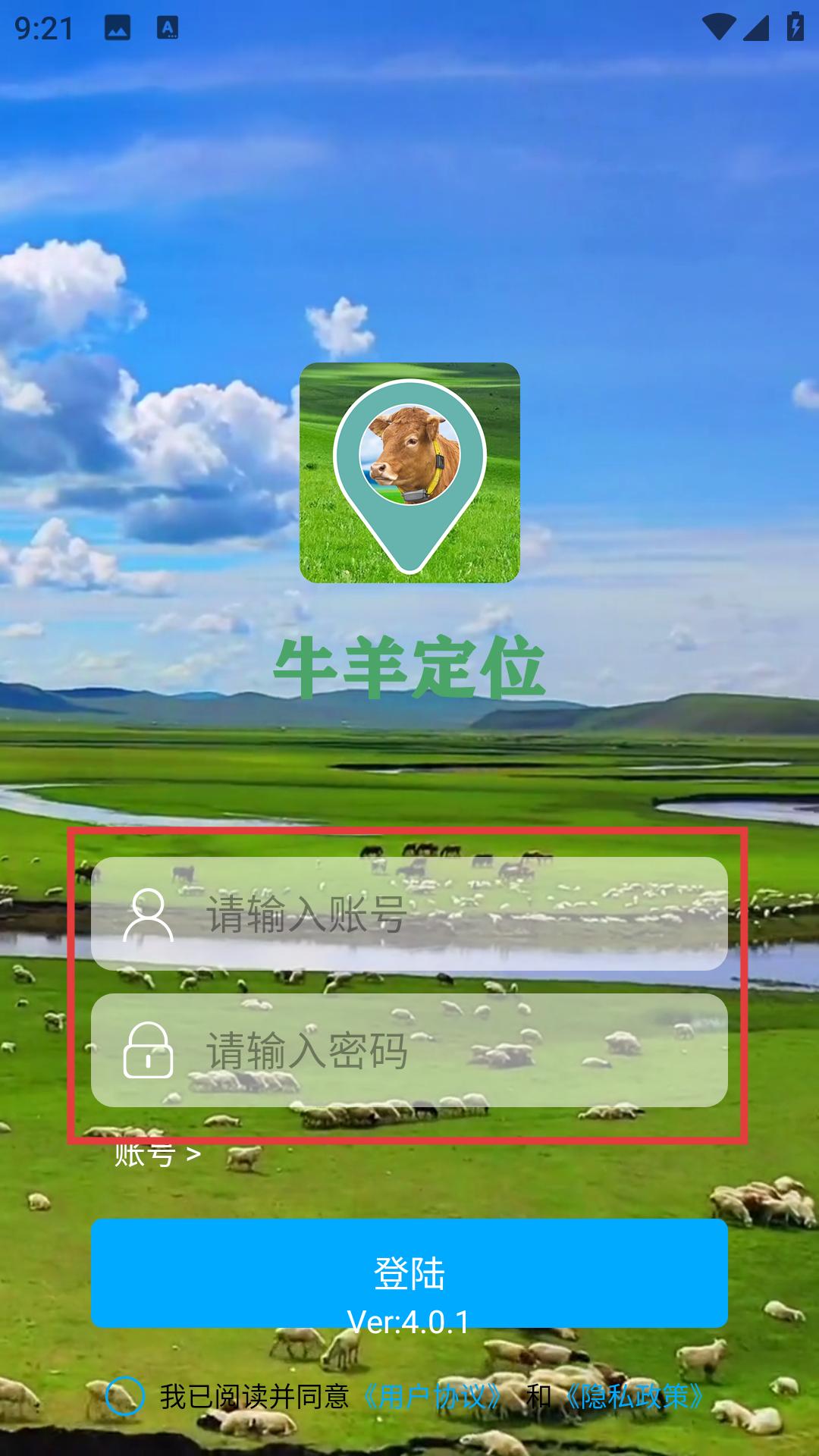Open the 账号 > link below the password field
The width and height of the screenshot is (819, 1456).
click(x=158, y=1154)
